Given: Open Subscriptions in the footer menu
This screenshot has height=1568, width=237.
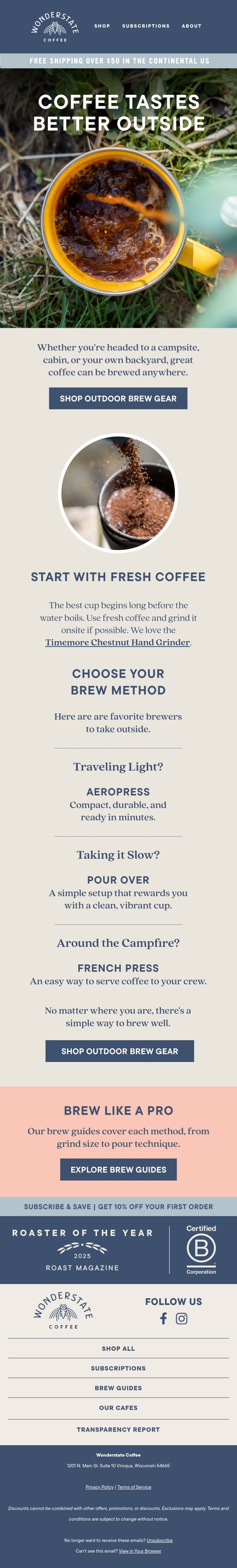Looking at the screenshot, I should [x=118, y=1368].
